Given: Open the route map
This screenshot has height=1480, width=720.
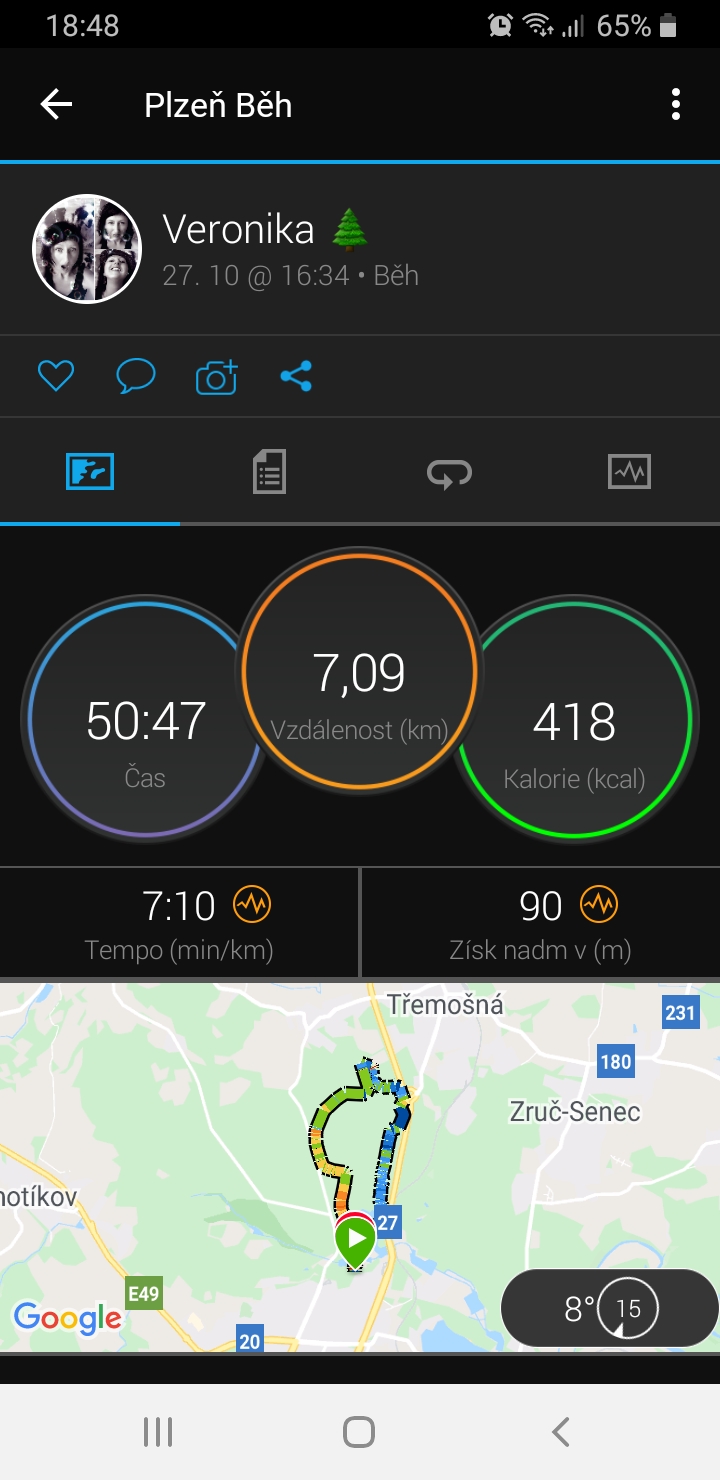Looking at the screenshot, I should 360,1167.
